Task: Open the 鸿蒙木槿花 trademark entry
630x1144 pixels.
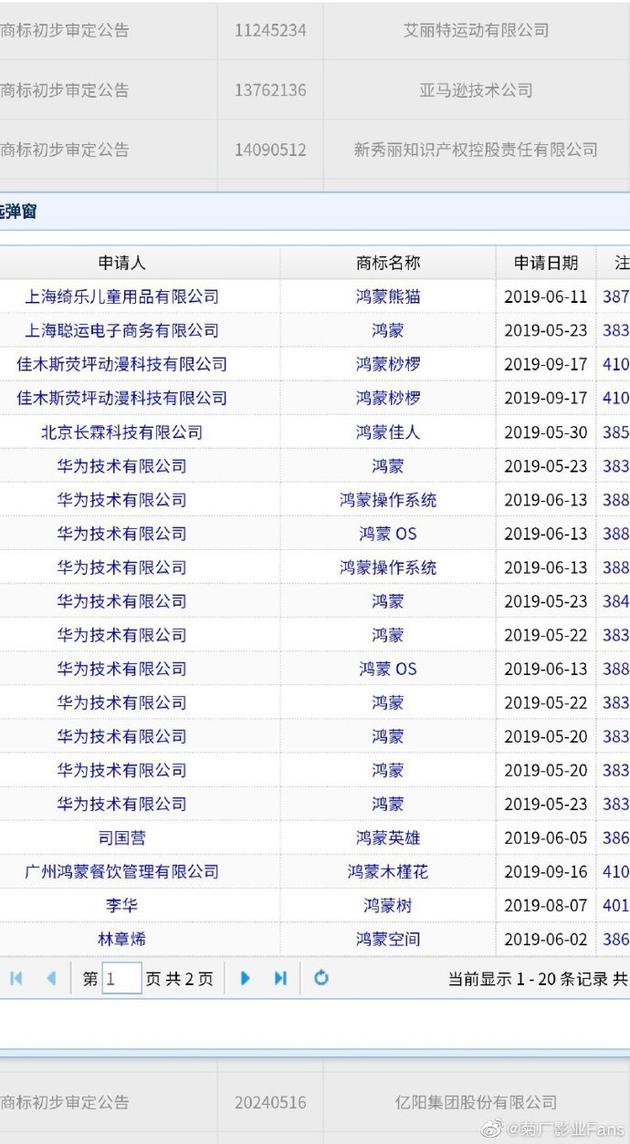Action: tap(388, 872)
